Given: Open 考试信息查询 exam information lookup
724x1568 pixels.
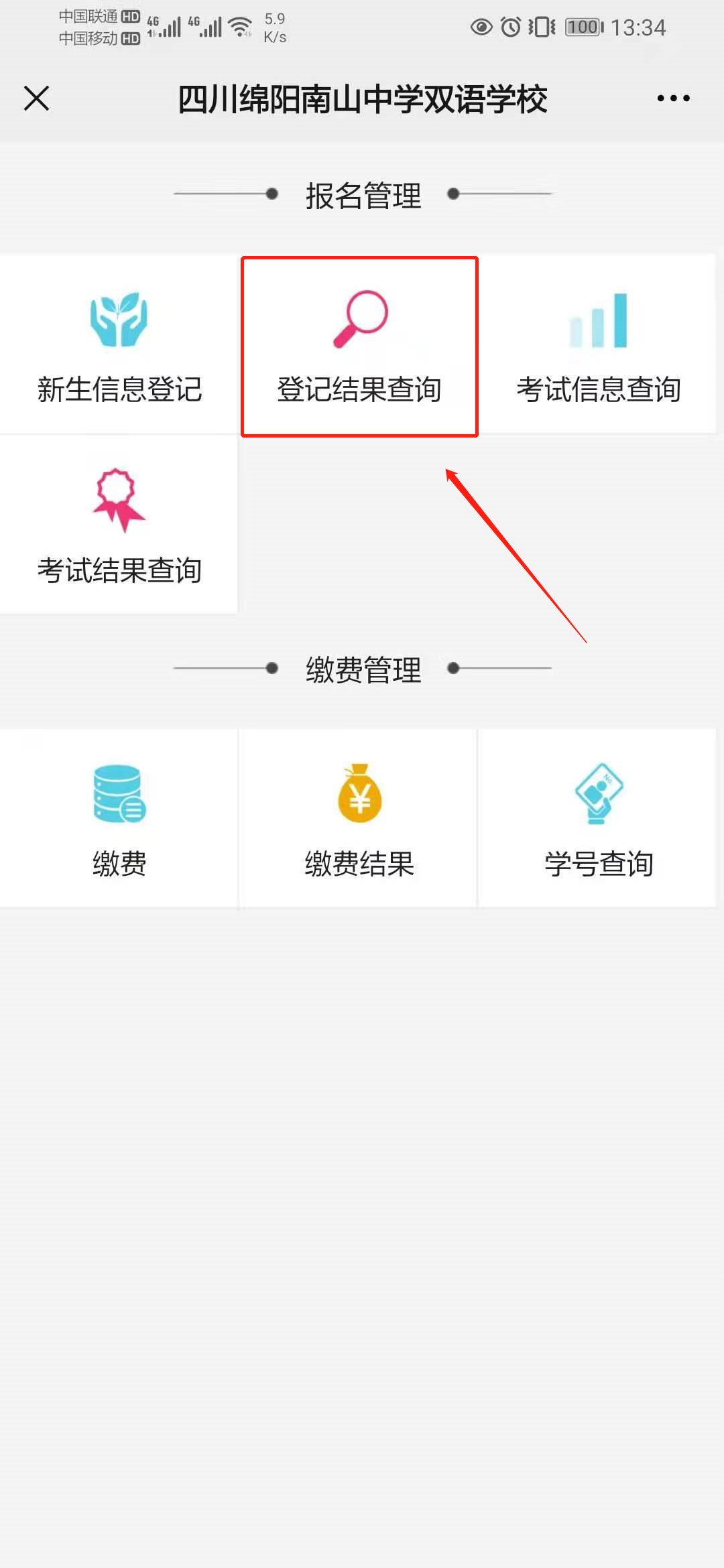Looking at the screenshot, I should (x=598, y=345).
